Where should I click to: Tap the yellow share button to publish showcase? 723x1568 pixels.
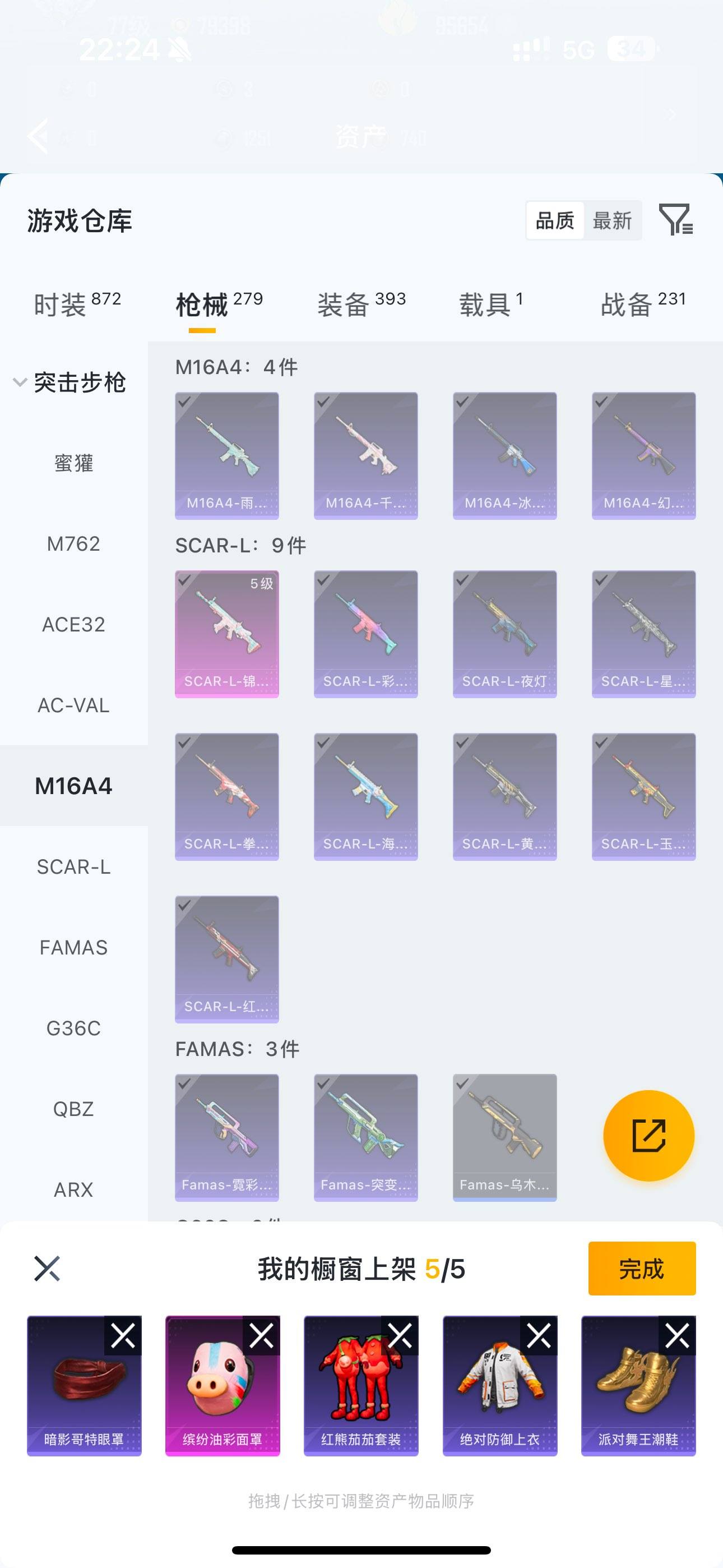coord(649,1136)
